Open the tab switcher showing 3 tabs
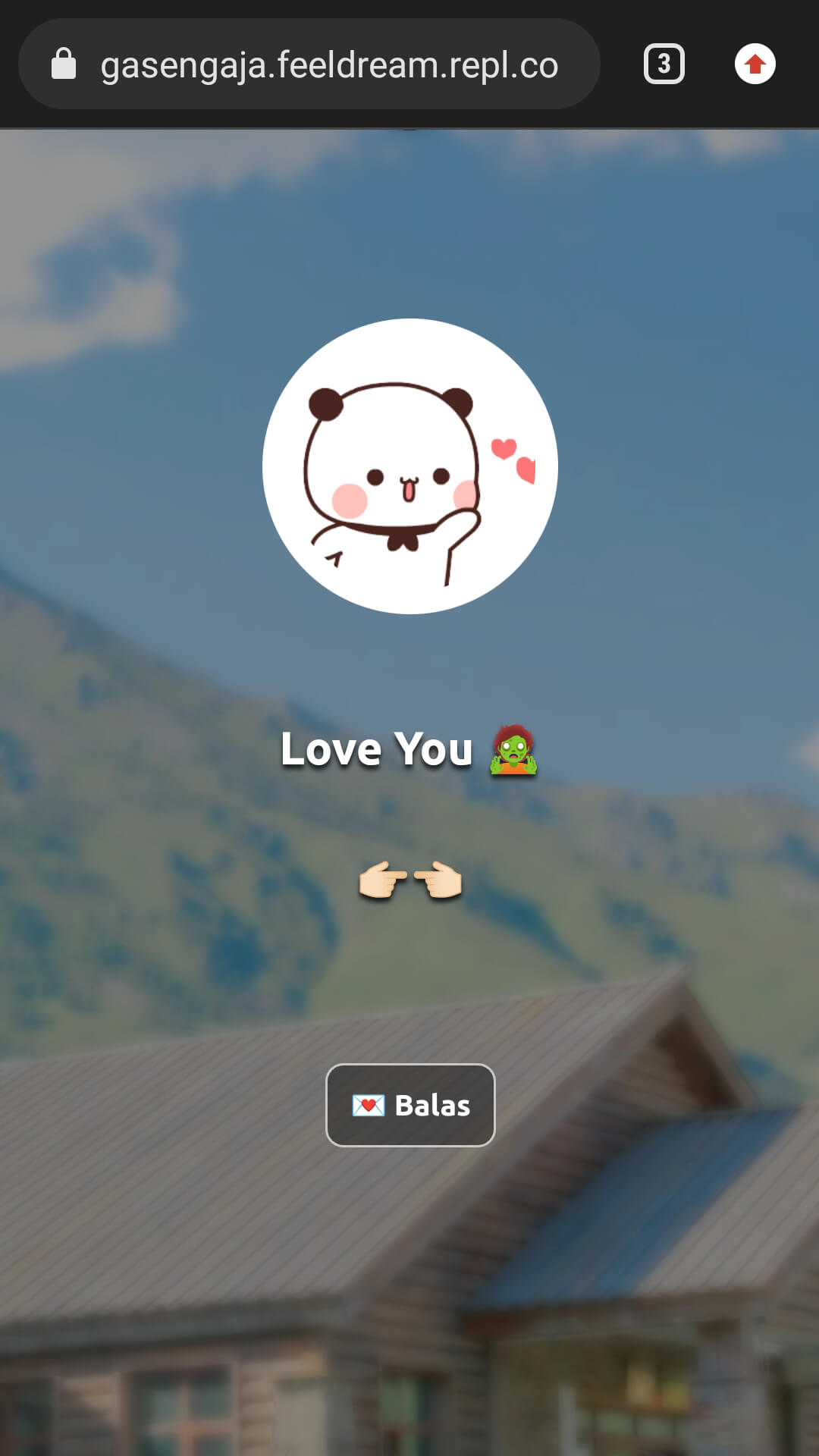The height and width of the screenshot is (1456, 819). 664,64
